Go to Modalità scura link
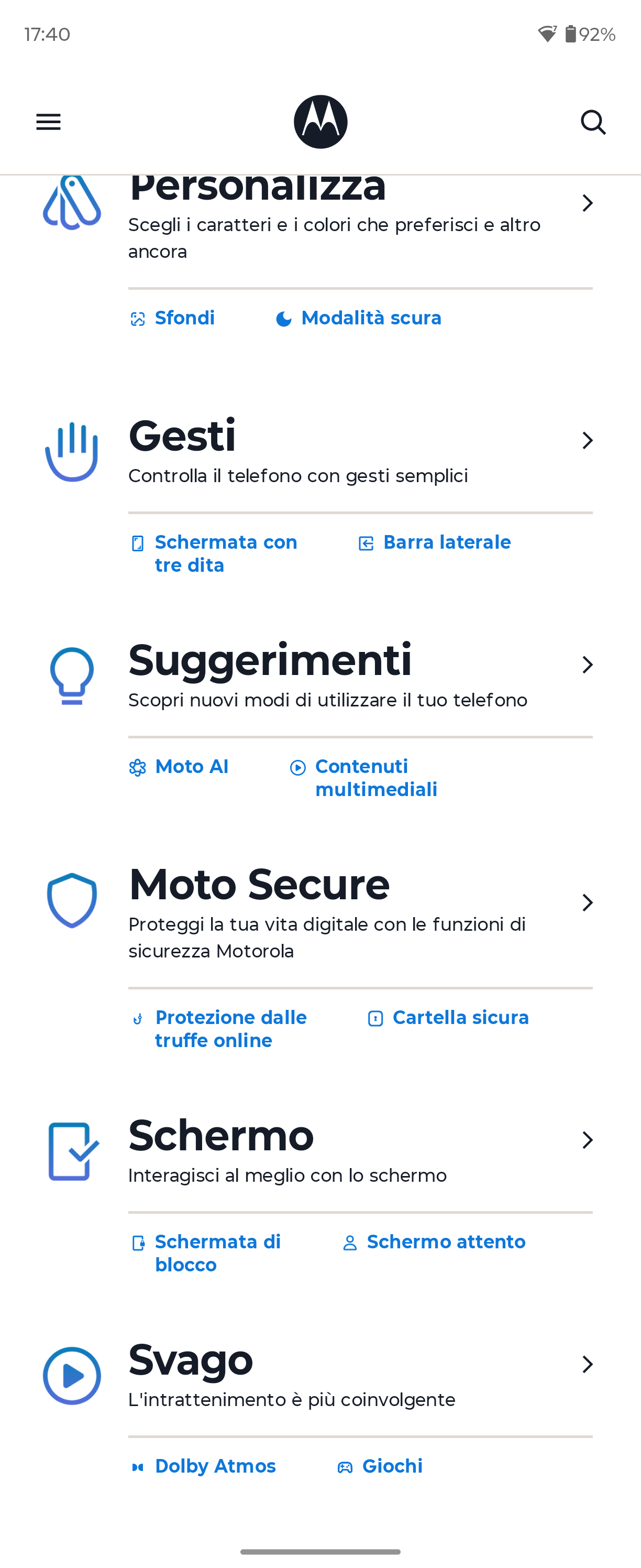This screenshot has height=1568, width=641. coord(371,318)
